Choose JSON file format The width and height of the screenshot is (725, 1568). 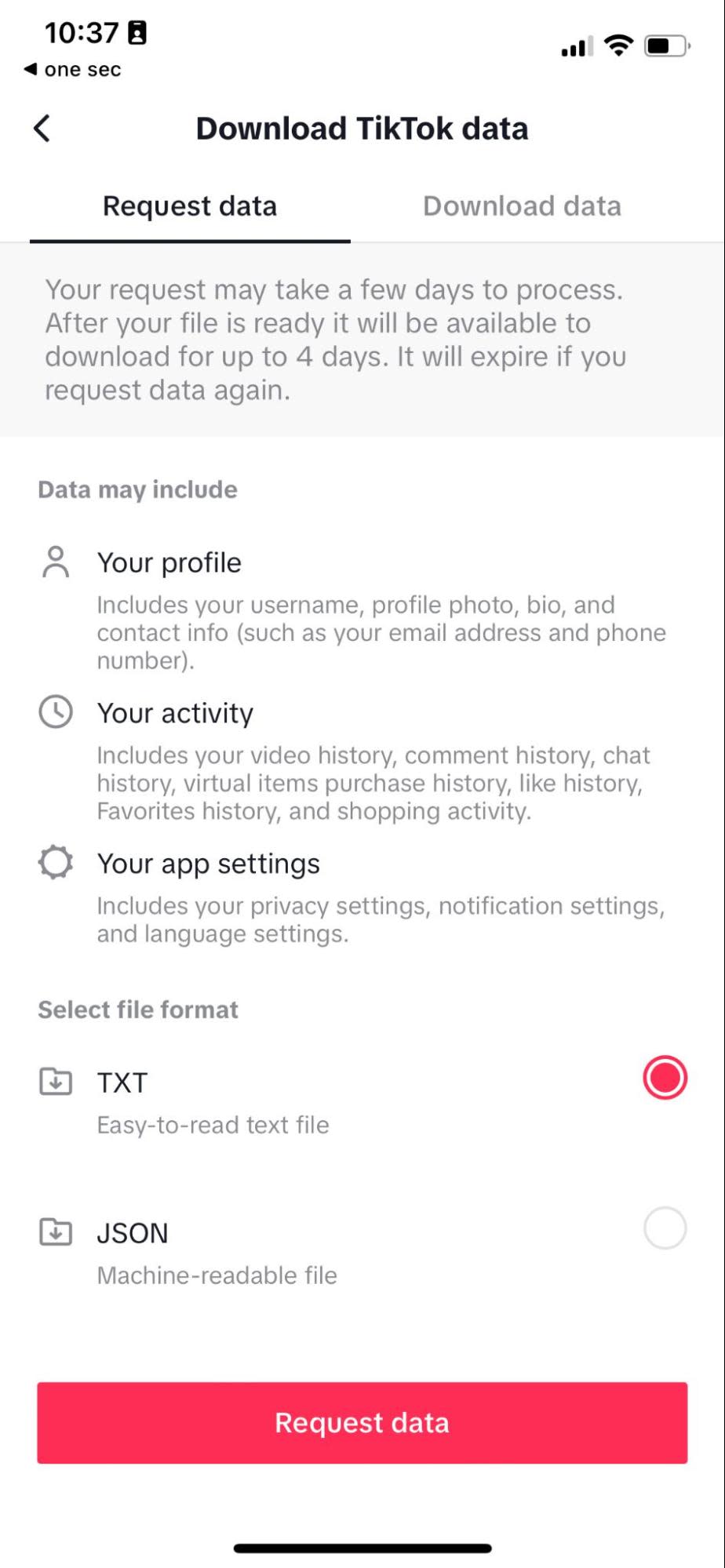(665, 1228)
